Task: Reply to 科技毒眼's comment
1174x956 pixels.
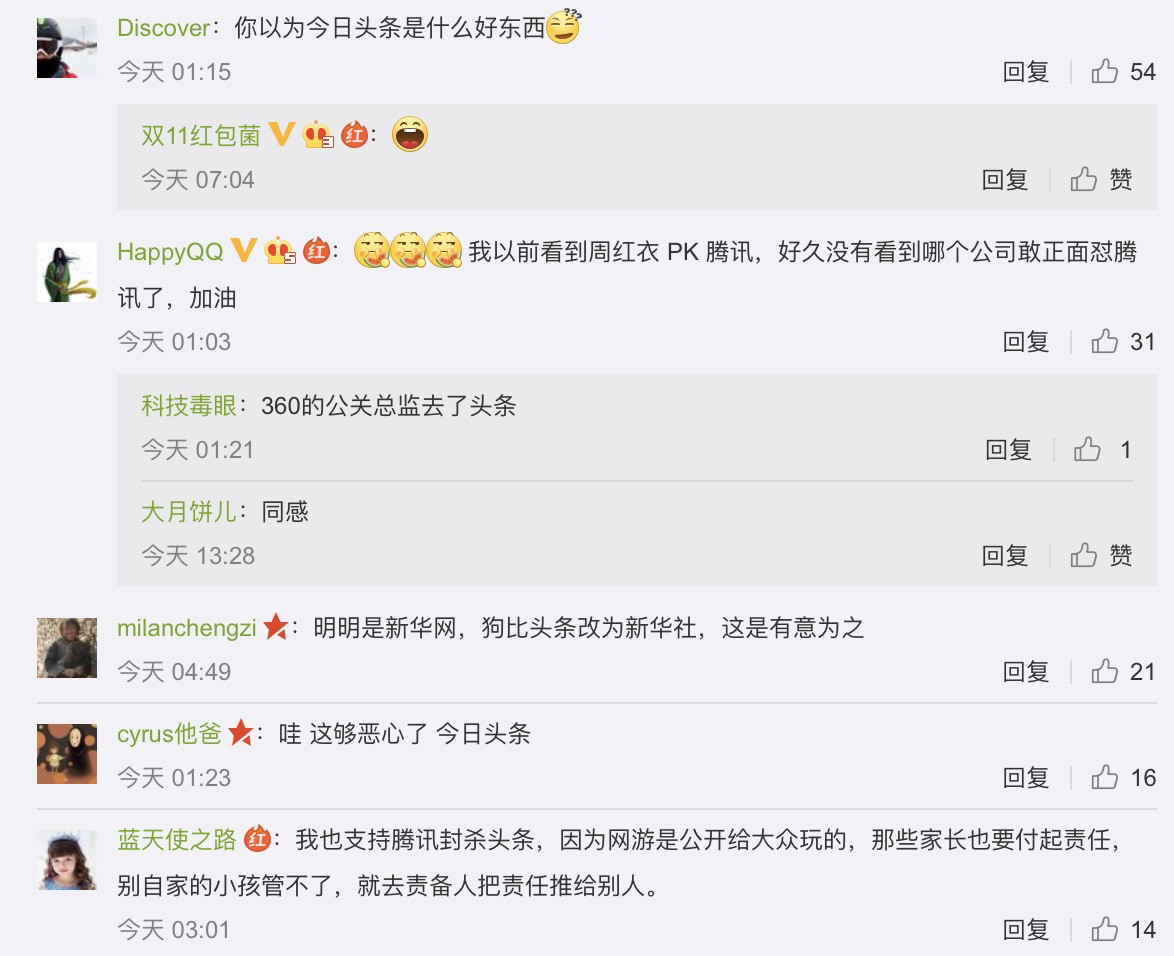Action: 1009,450
